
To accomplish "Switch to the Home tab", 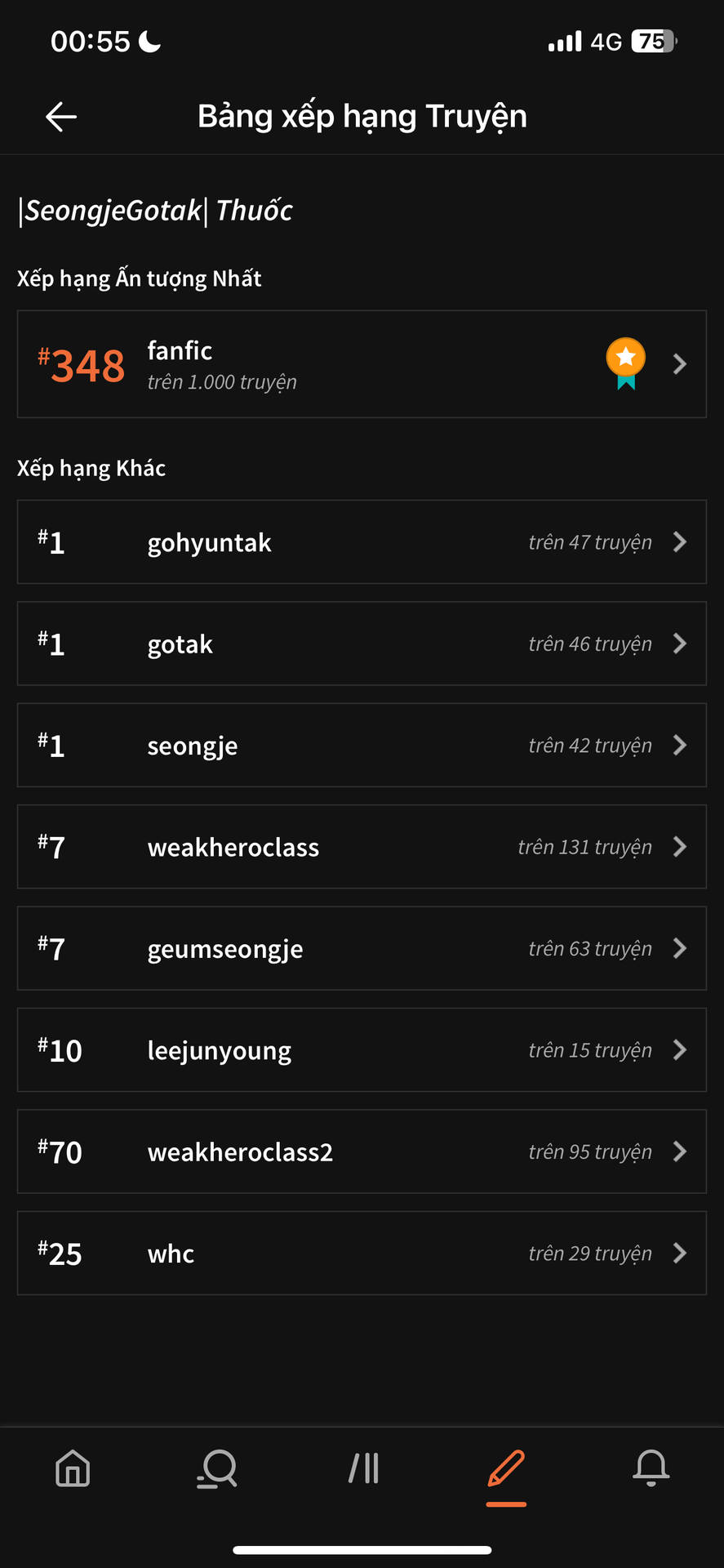I will pyautogui.click(x=73, y=1468).
